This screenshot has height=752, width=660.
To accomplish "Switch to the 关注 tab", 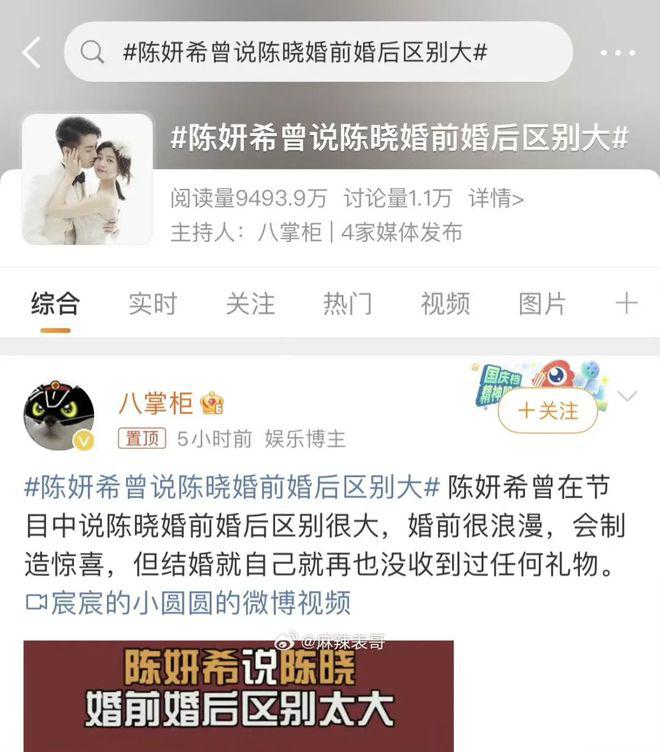I will (x=250, y=303).
